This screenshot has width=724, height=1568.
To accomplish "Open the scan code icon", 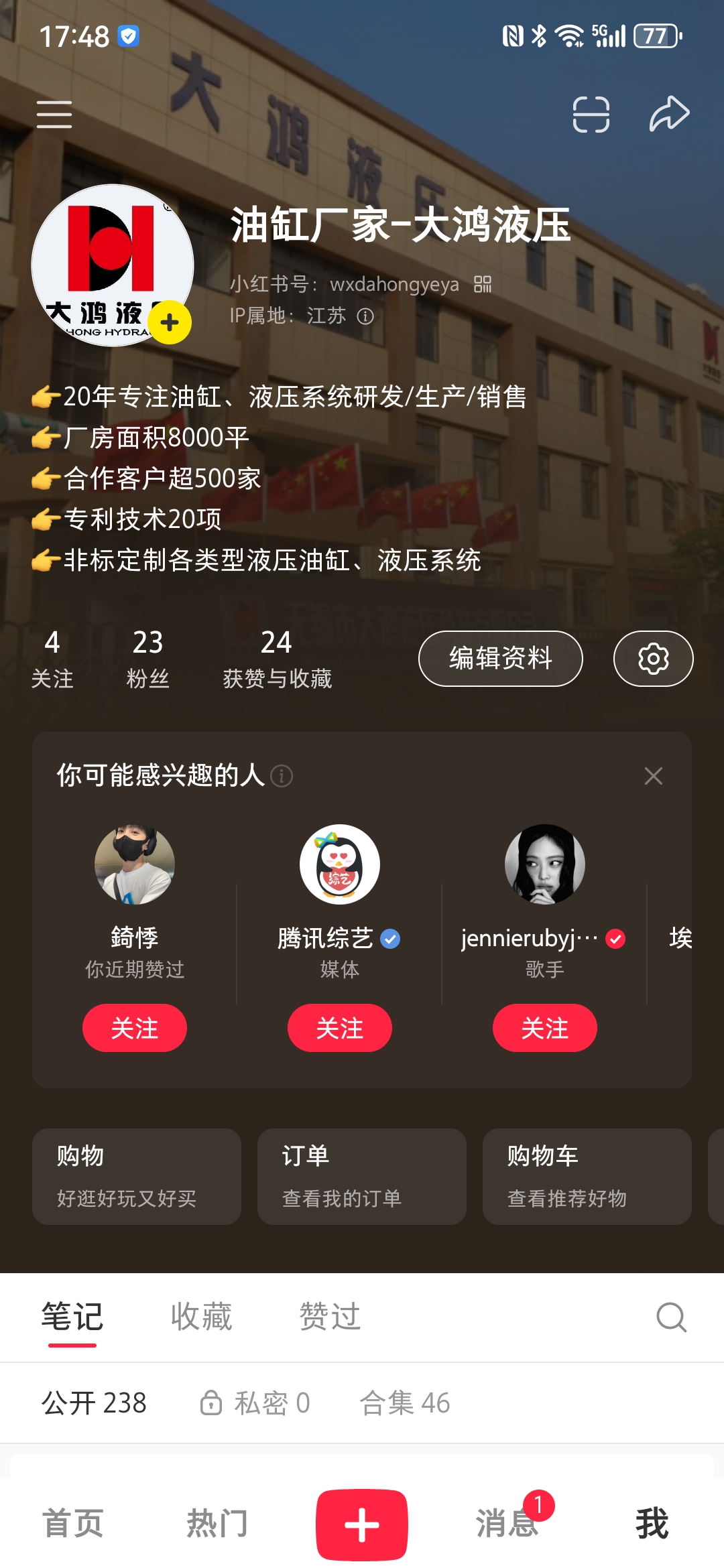I will point(591,115).
